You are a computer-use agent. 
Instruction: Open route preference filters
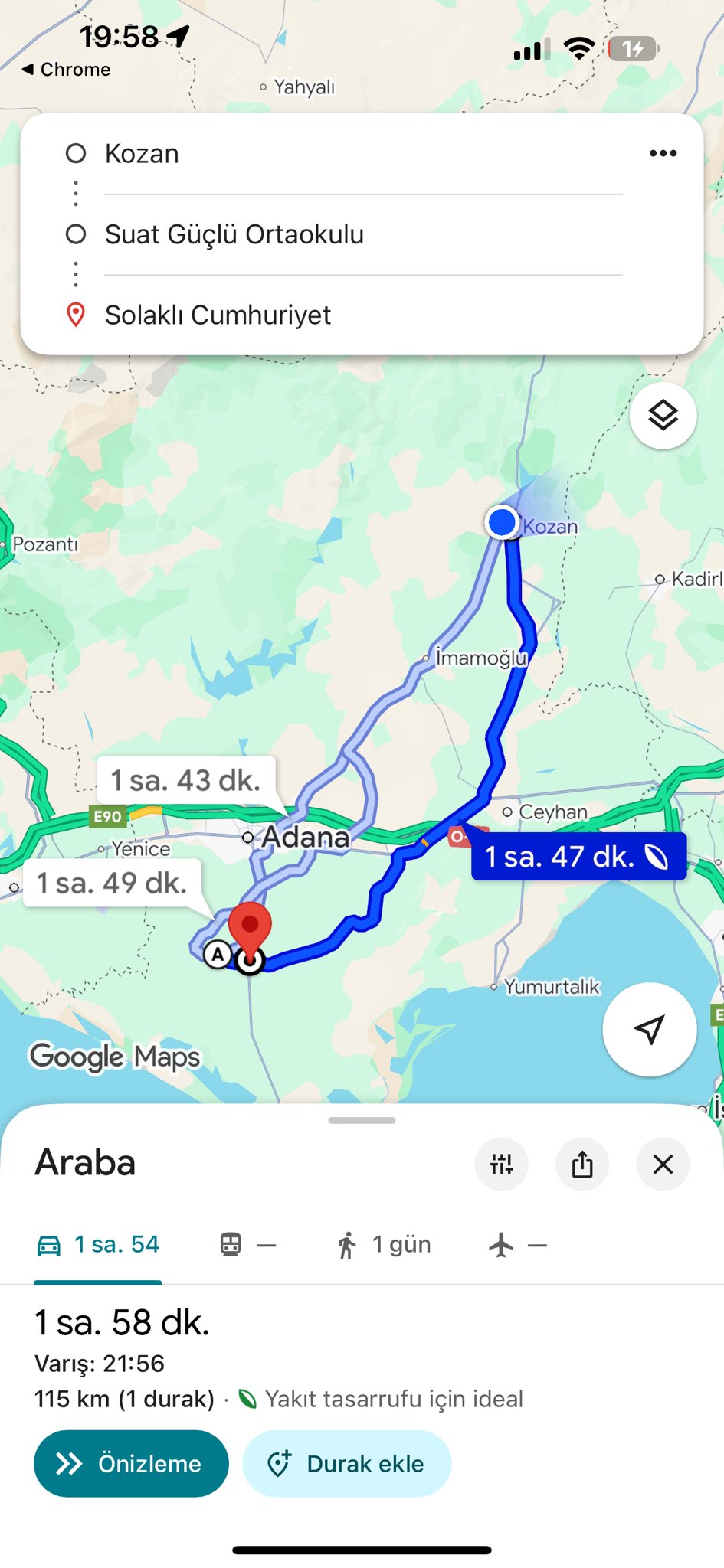click(x=502, y=1165)
